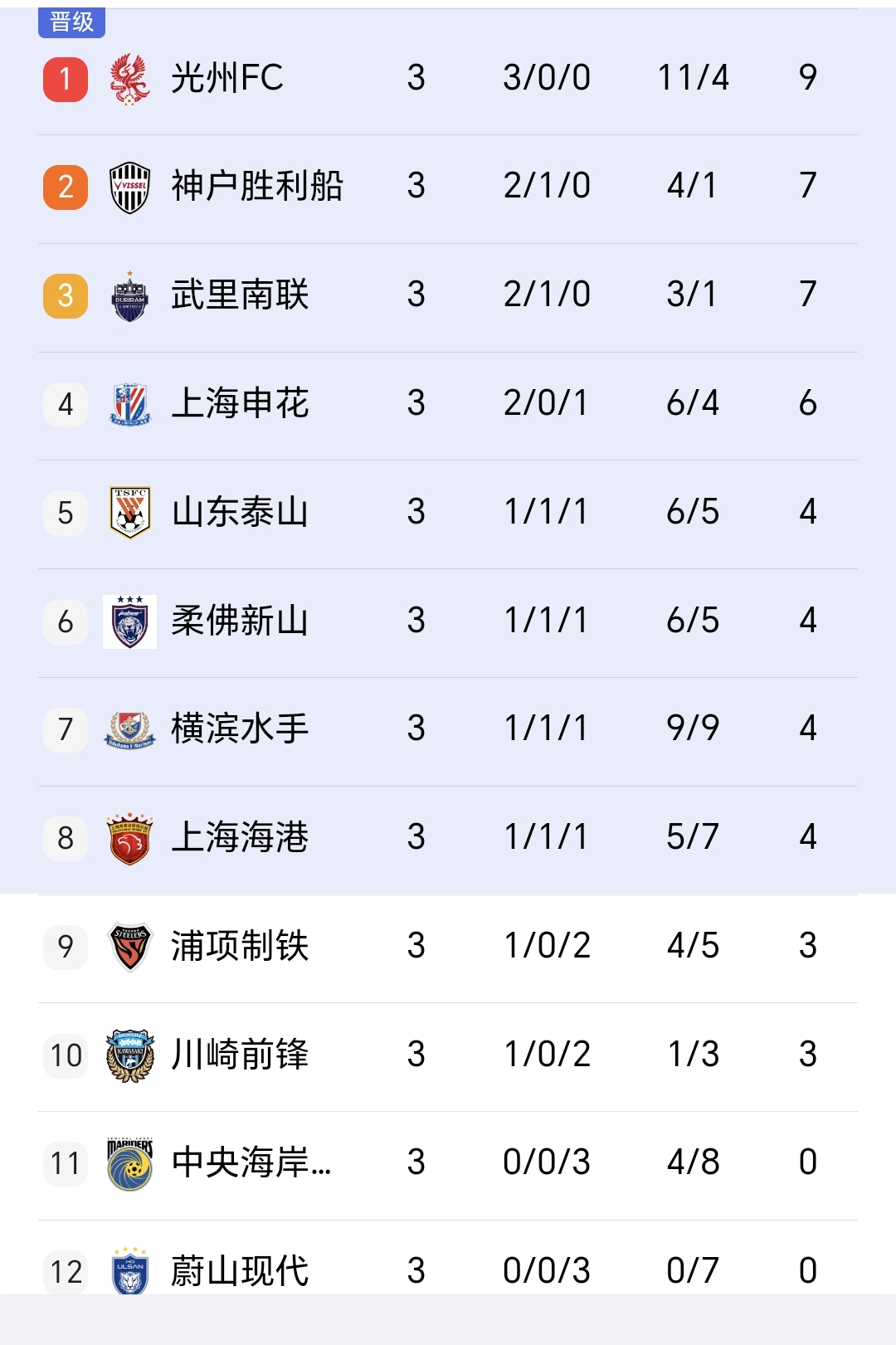Open the 上海海港 club badge
896x1345 pixels.
[x=129, y=838]
